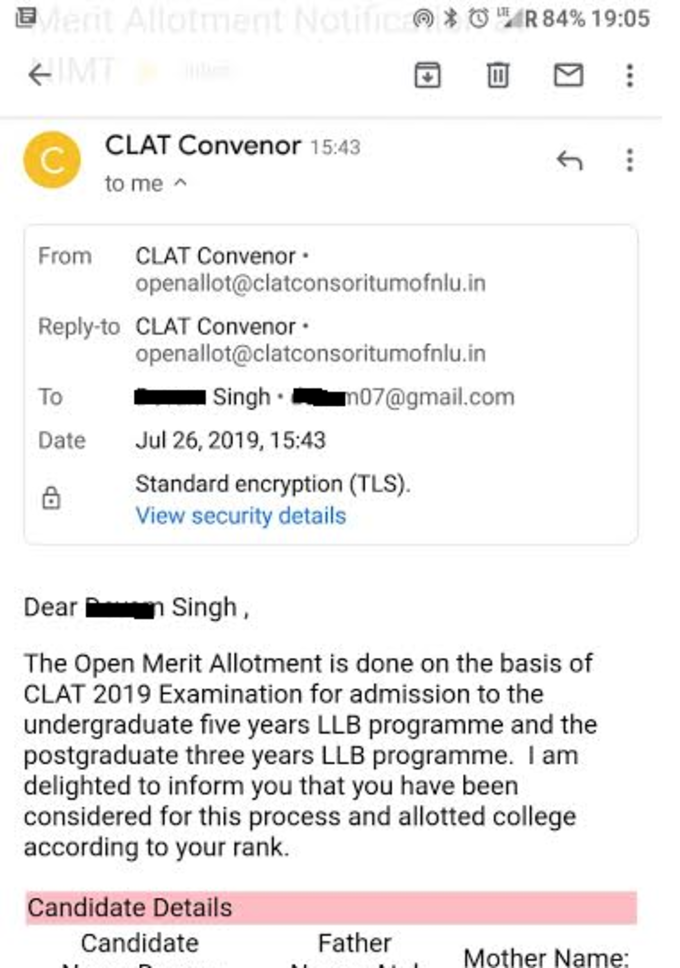Open View security details link

click(240, 516)
